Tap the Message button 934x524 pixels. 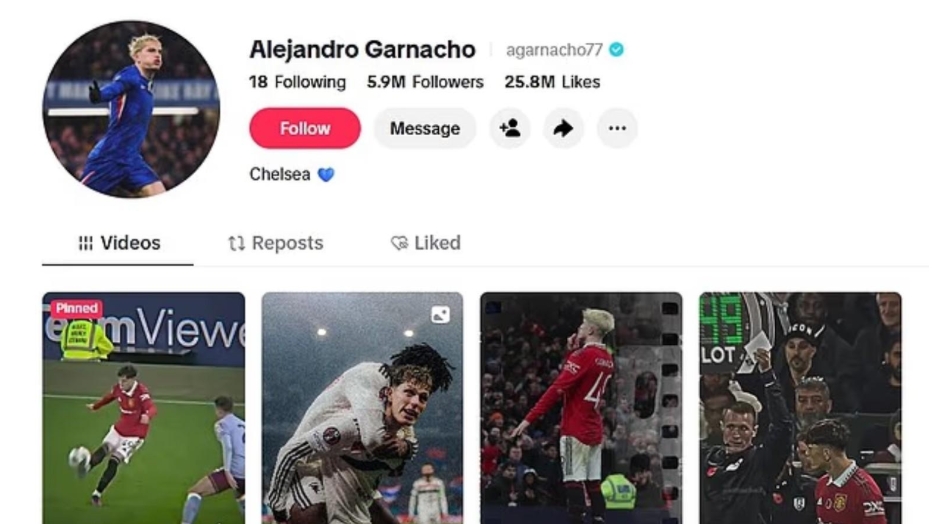[x=424, y=128]
